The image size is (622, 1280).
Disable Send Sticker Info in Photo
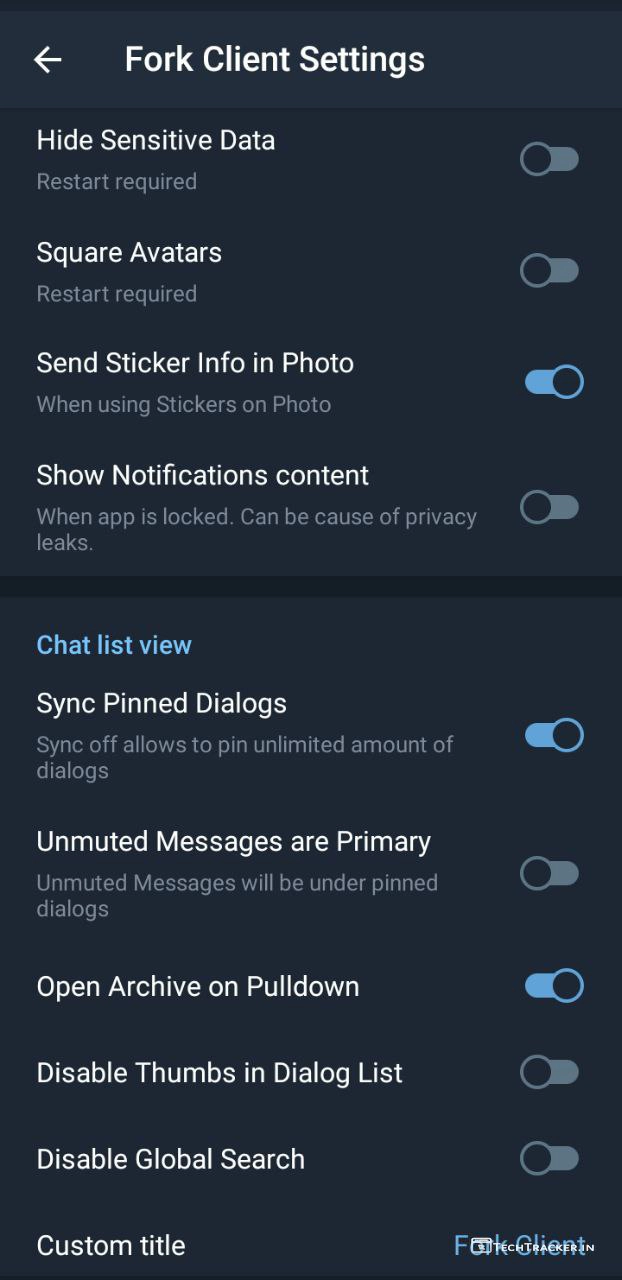[x=554, y=381]
